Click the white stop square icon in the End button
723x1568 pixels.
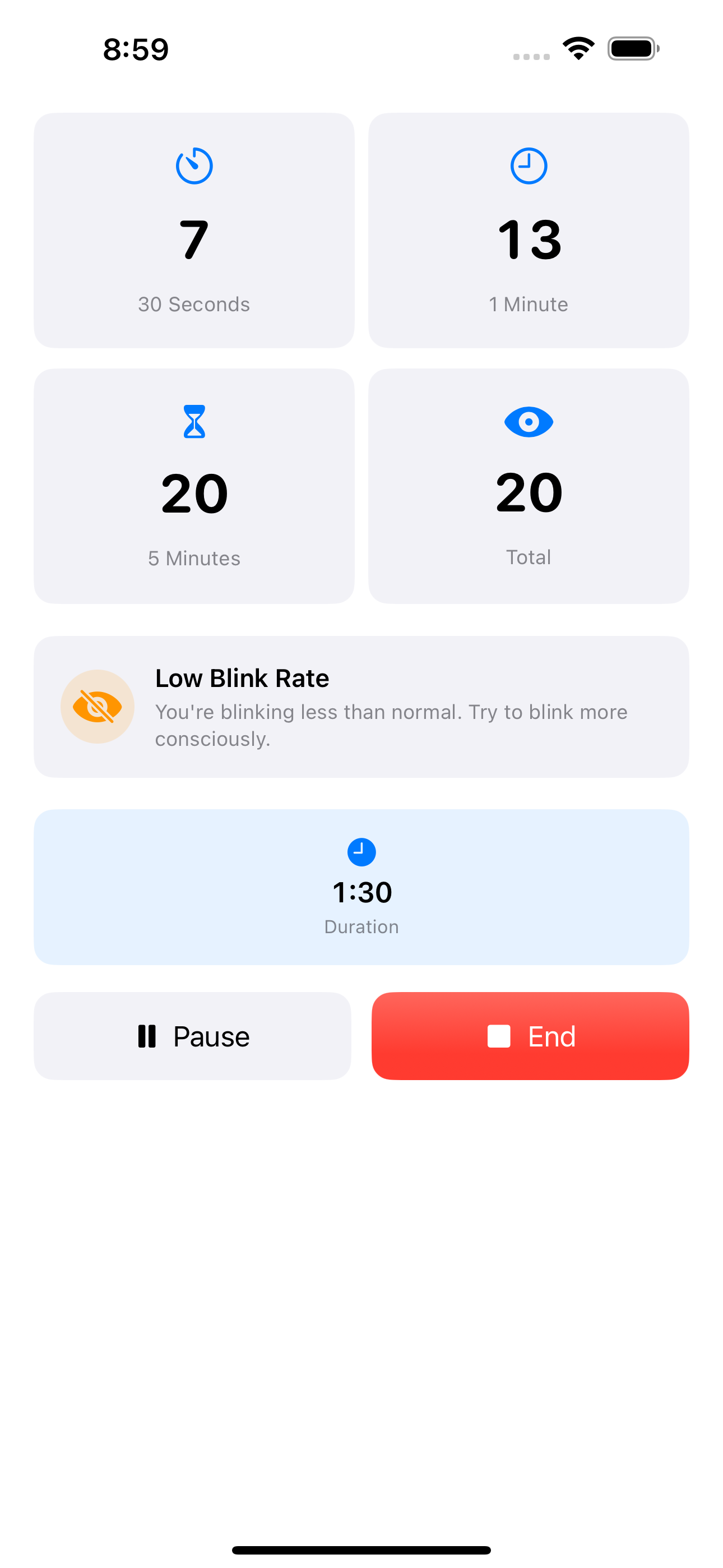point(499,1036)
